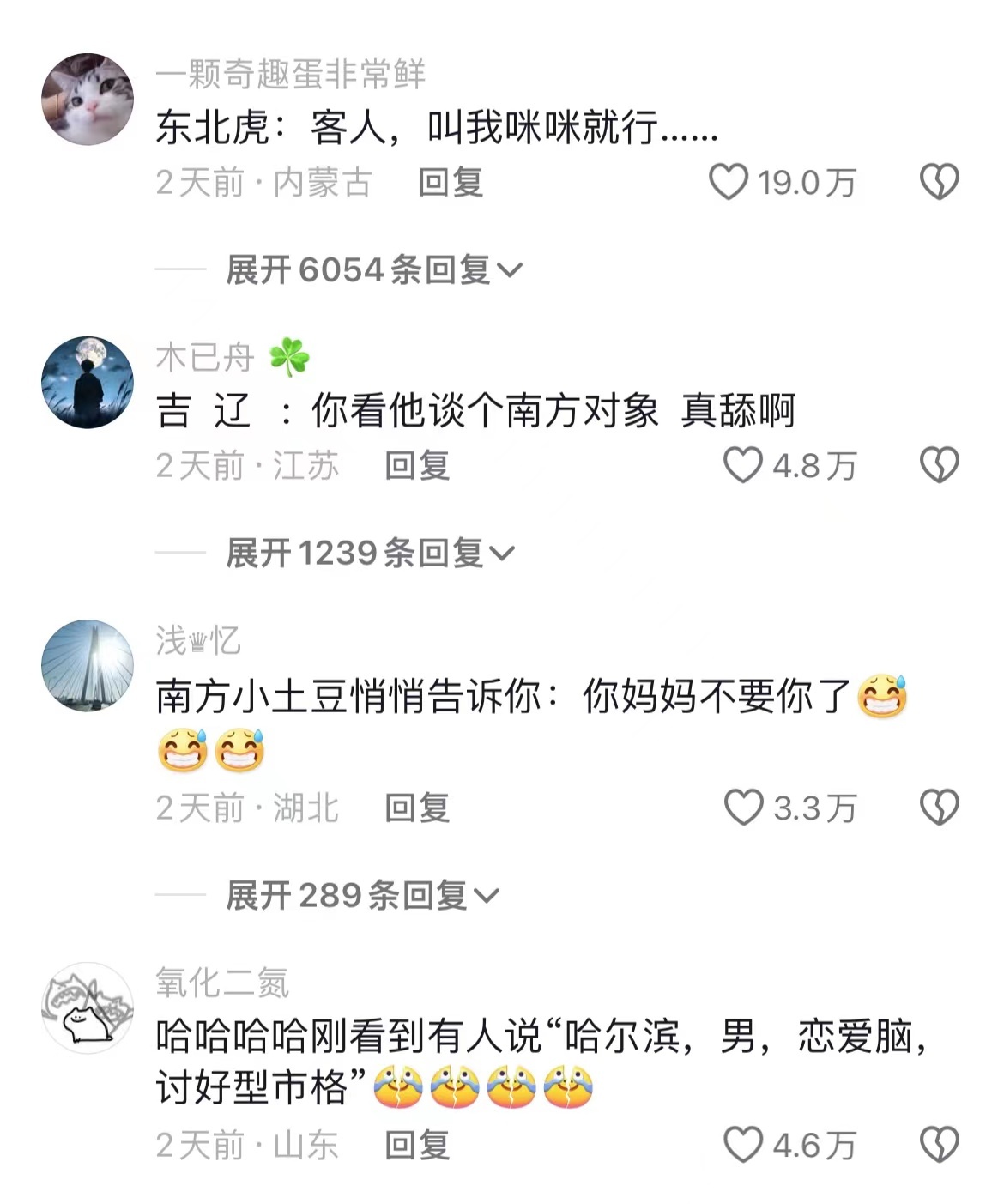
Task: Dislike 氧化二氮's comment
Action: (x=939, y=1145)
